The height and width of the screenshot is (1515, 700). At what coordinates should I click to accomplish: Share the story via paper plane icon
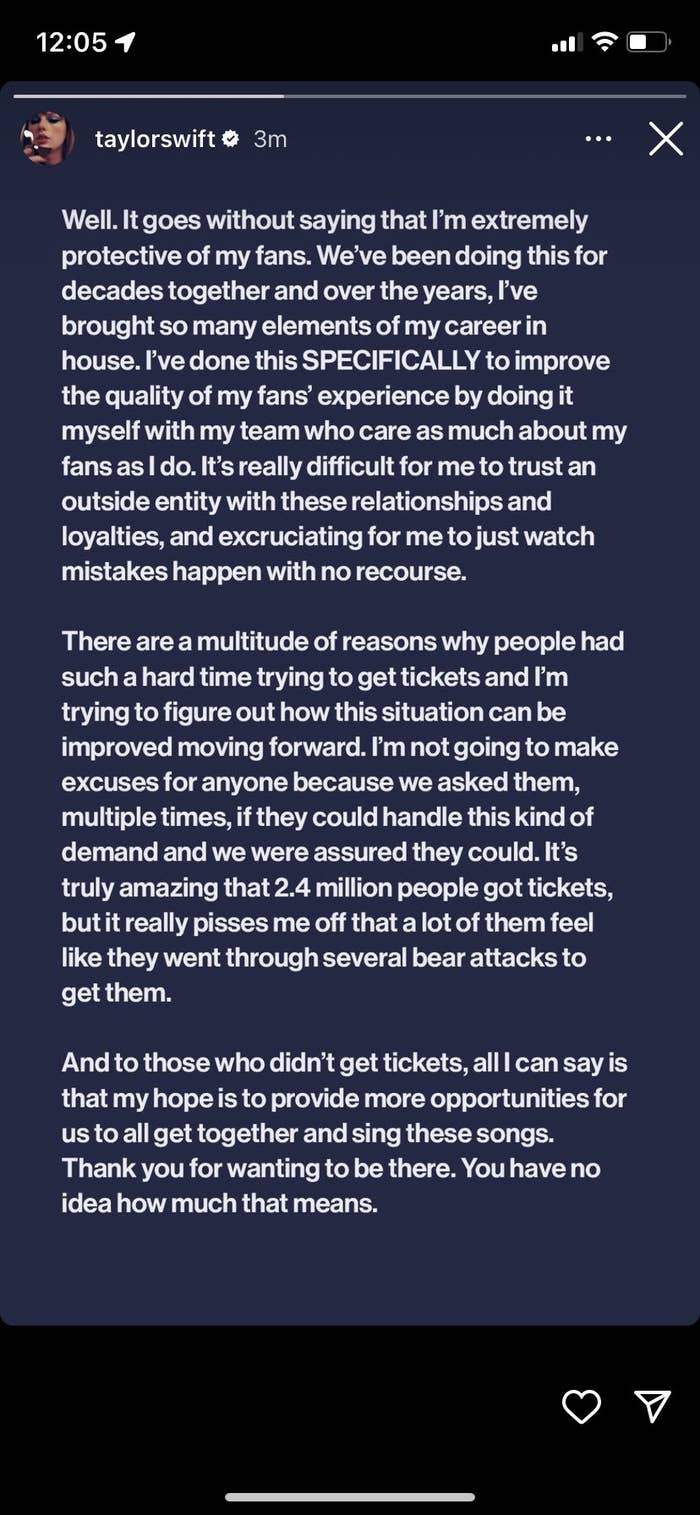click(652, 1406)
